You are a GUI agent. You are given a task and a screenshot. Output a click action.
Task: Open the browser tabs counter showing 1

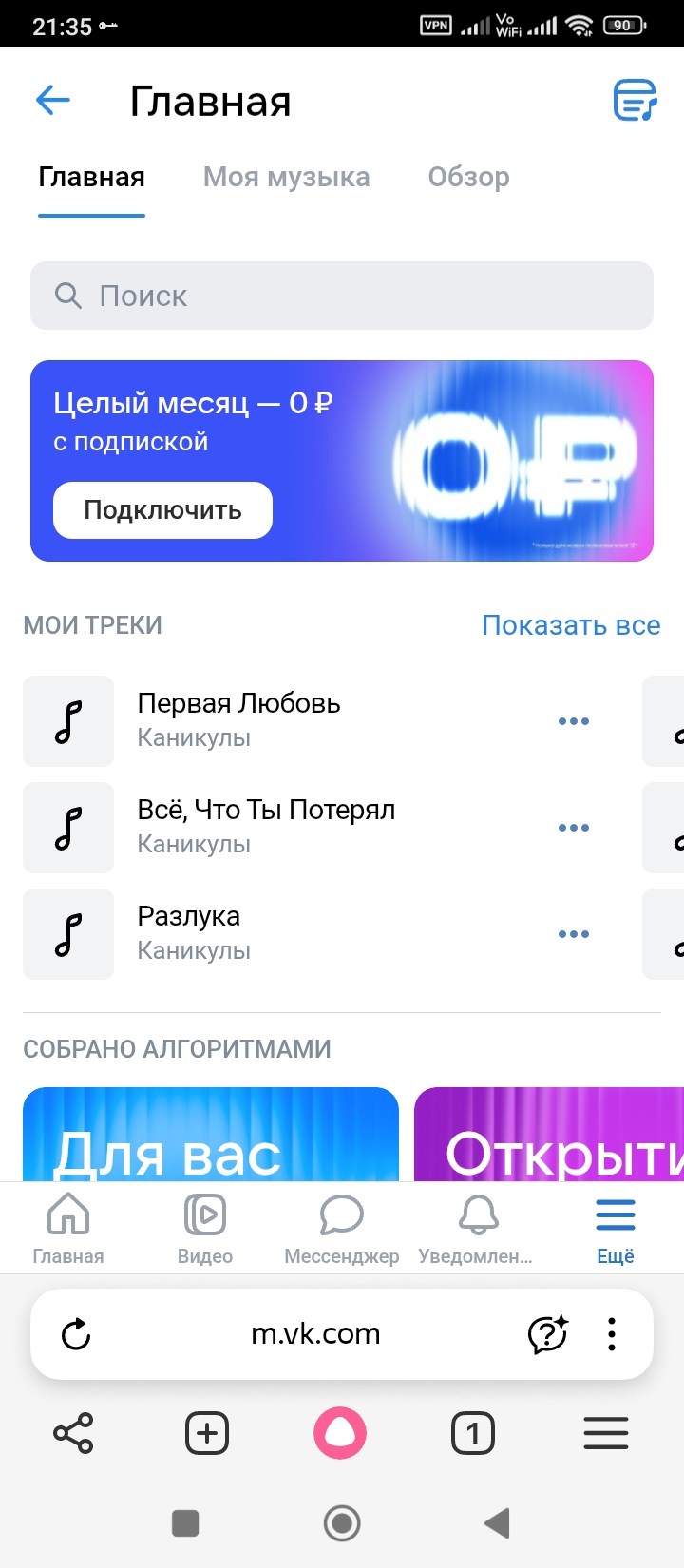tap(472, 1433)
